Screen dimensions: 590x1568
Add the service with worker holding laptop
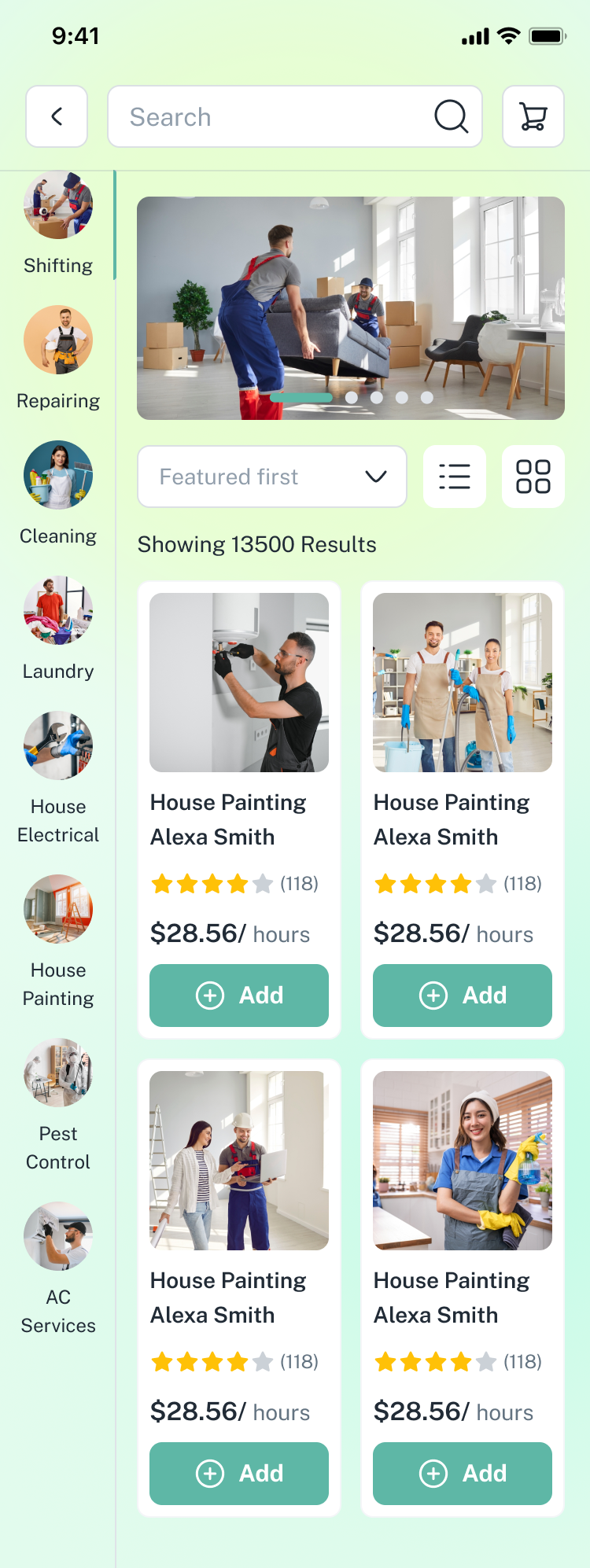239,1473
